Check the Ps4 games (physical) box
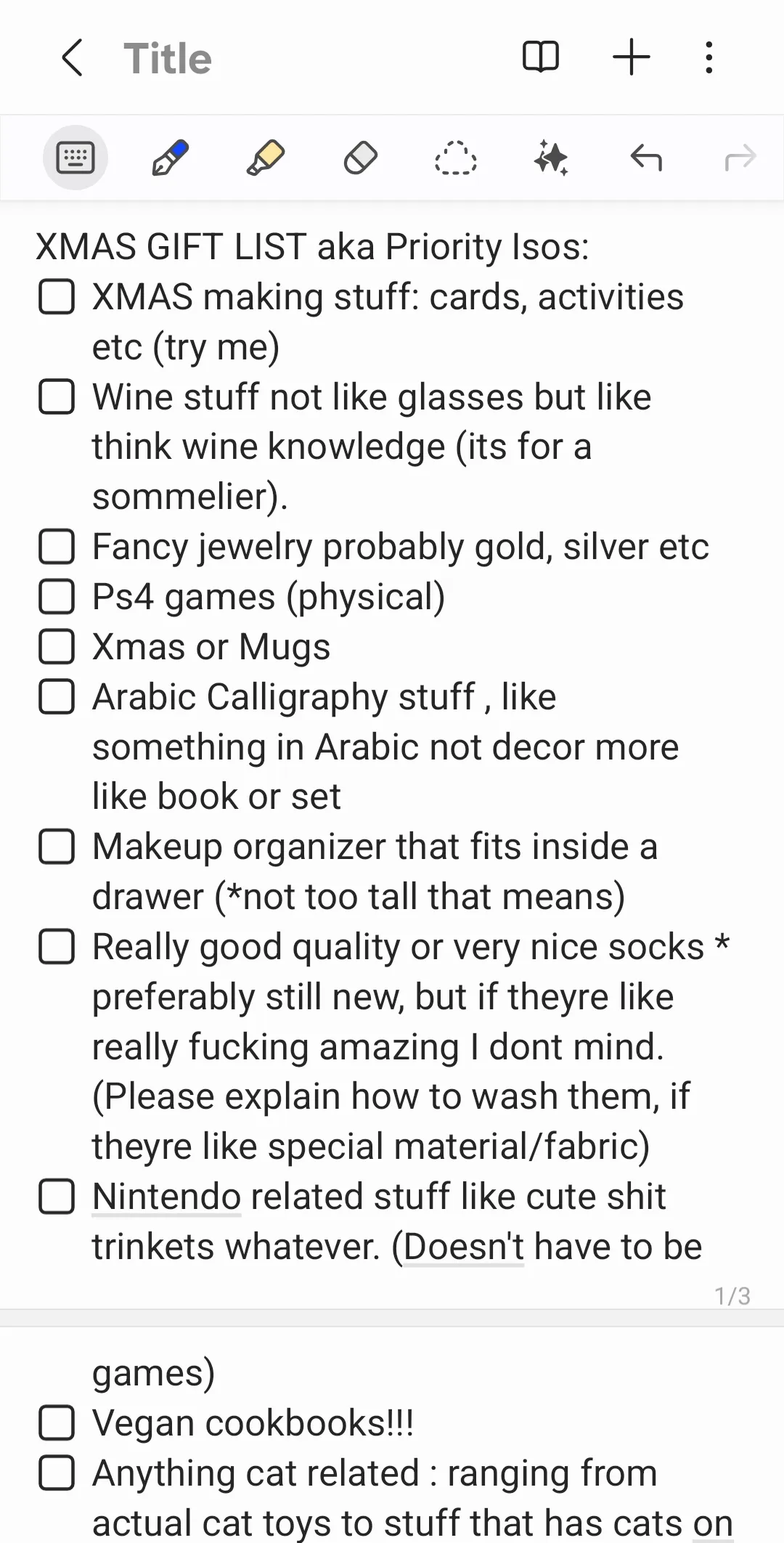Screen dimensions: 784x1543 click(x=57, y=597)
